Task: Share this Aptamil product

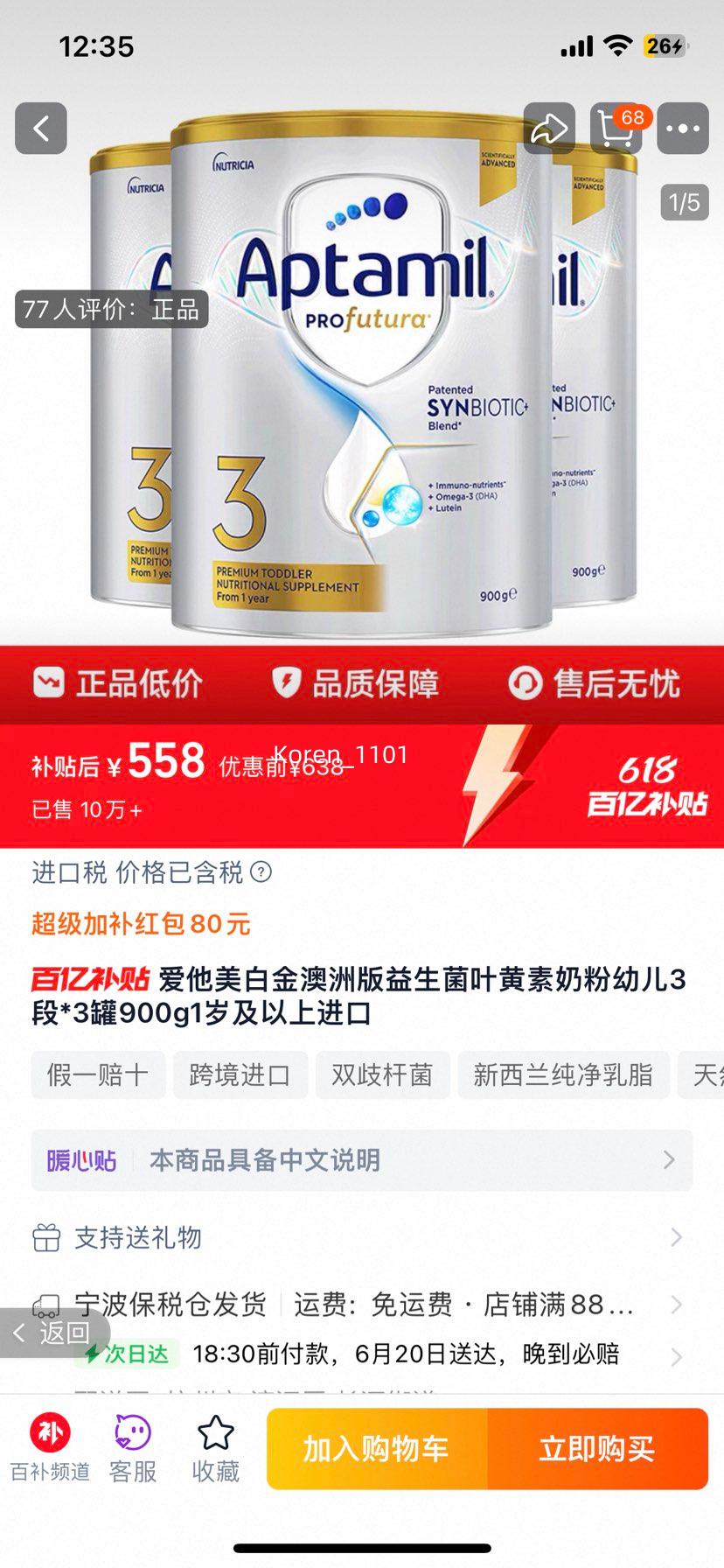Action: coord(549,129)
